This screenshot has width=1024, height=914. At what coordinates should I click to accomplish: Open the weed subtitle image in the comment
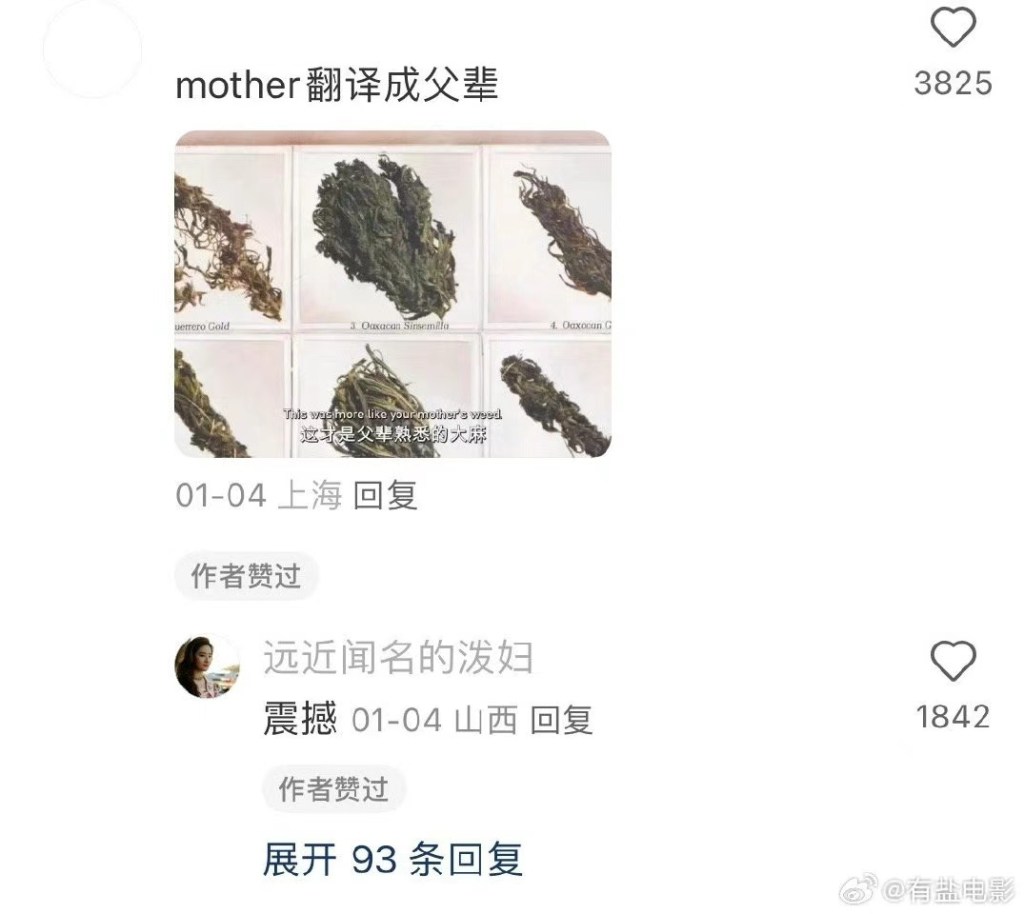pos(393,294)
